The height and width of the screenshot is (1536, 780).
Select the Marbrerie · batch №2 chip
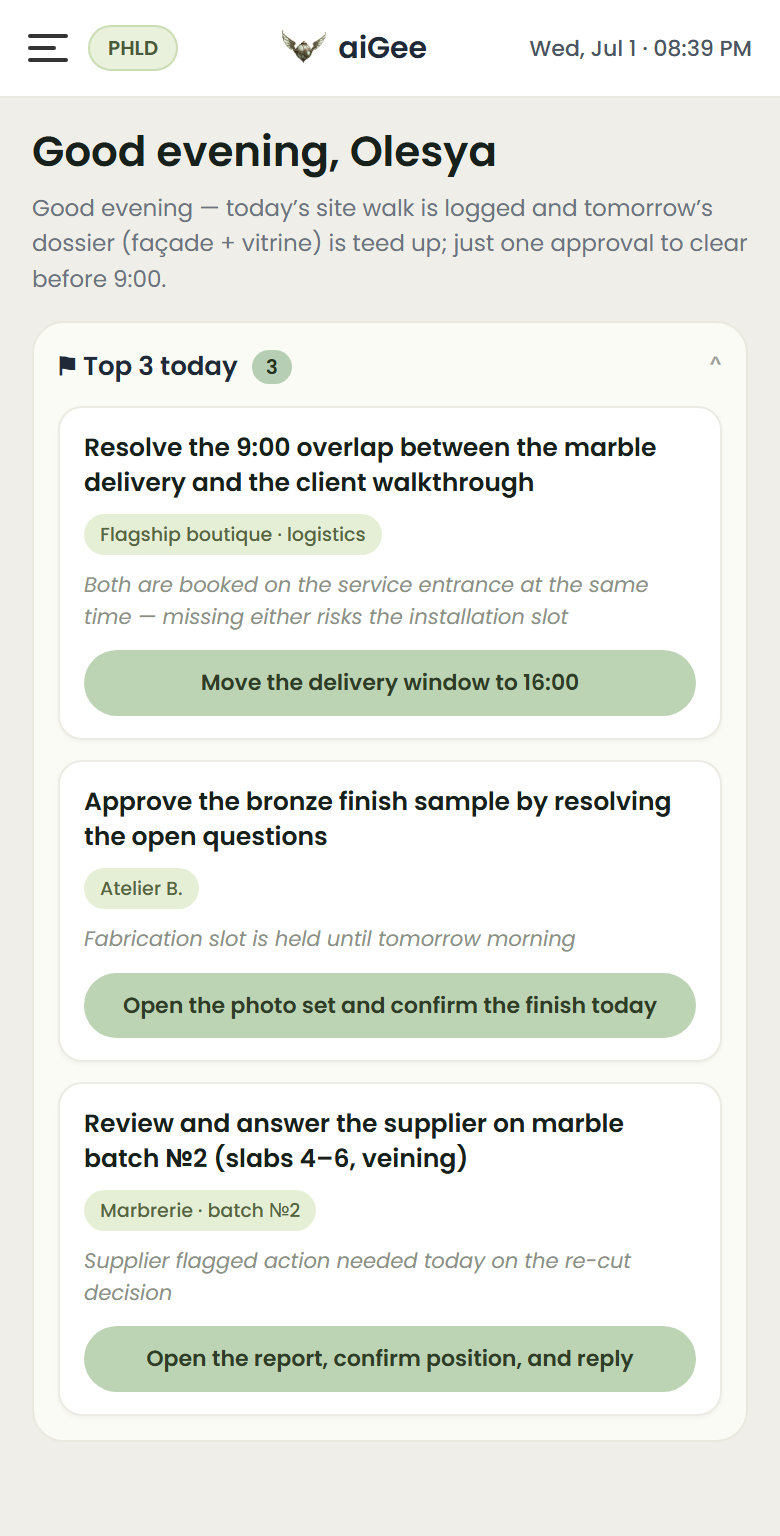tap(200, 1211)
